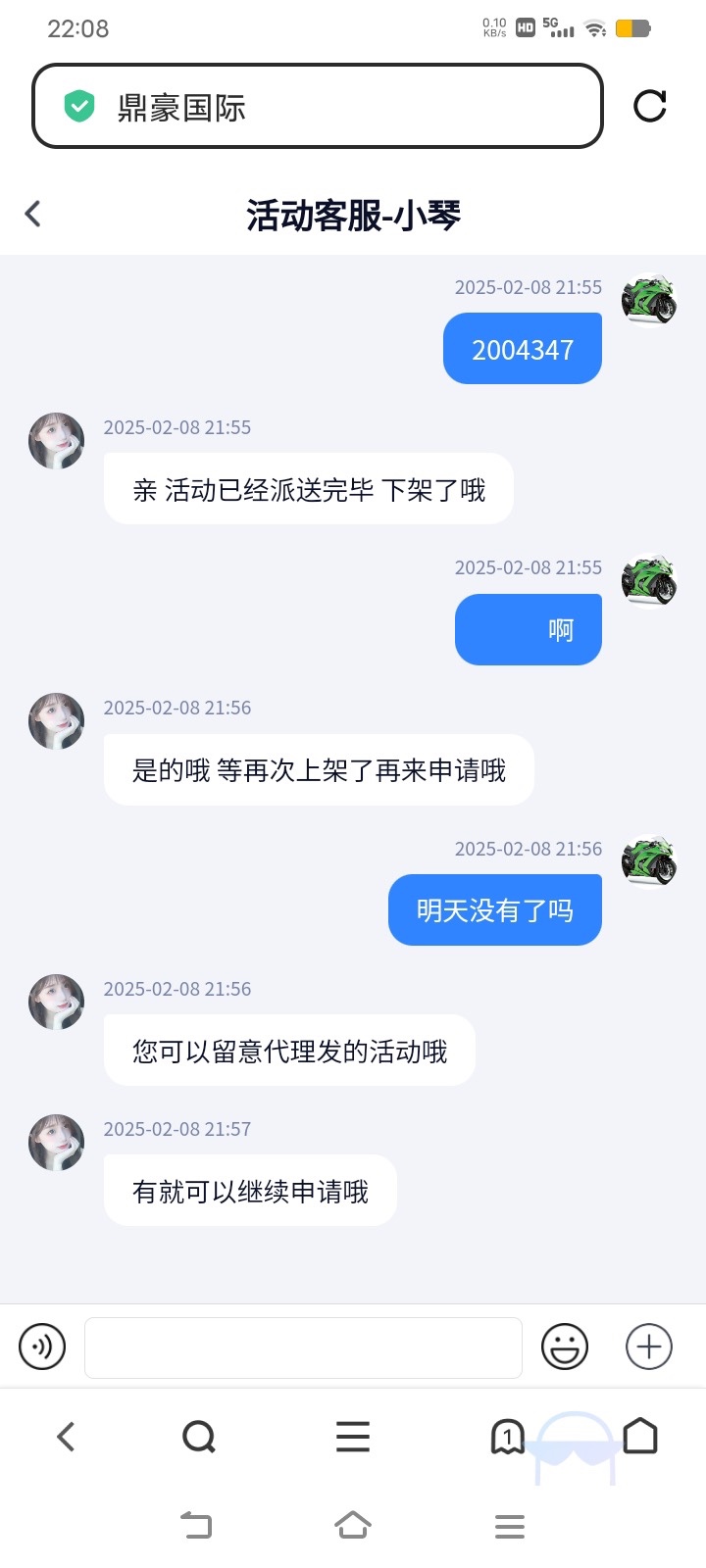The image size is (706, 1568).
Task: Tap the browser toolbar back arrow
Action: (x=66, y=1437)
